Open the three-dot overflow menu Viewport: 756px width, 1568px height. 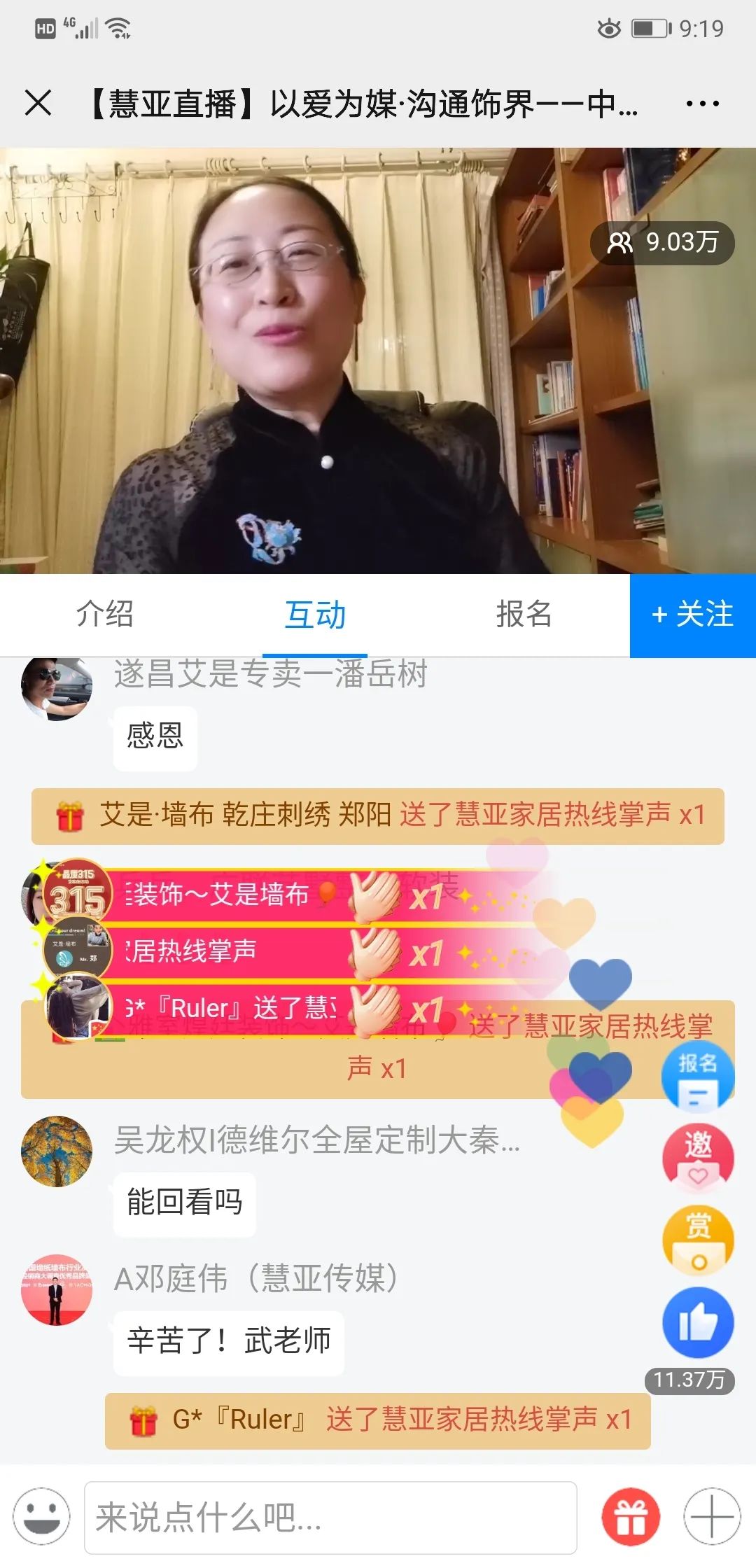coord(701,104)
